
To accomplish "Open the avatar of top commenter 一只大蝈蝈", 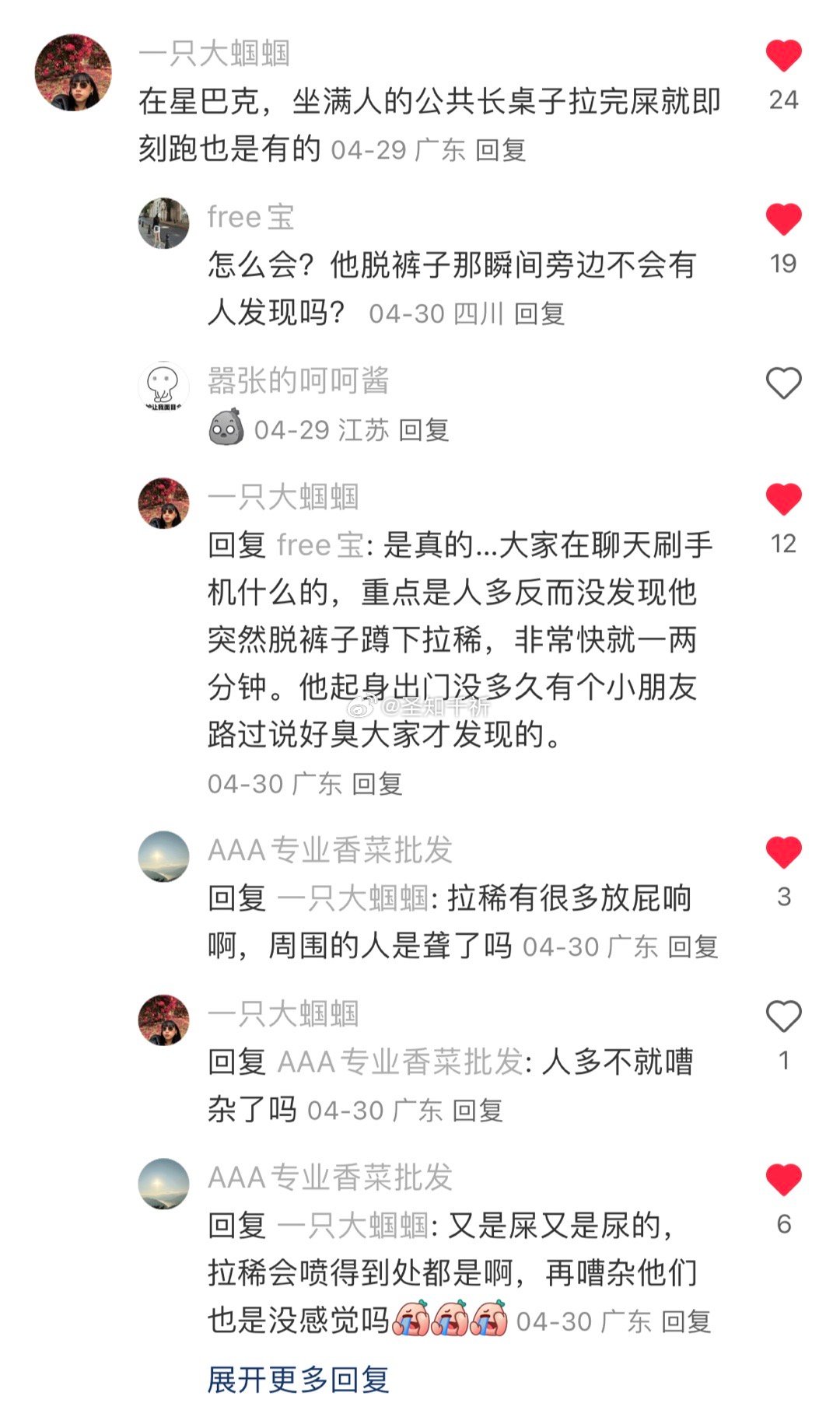I will point(74,72).
